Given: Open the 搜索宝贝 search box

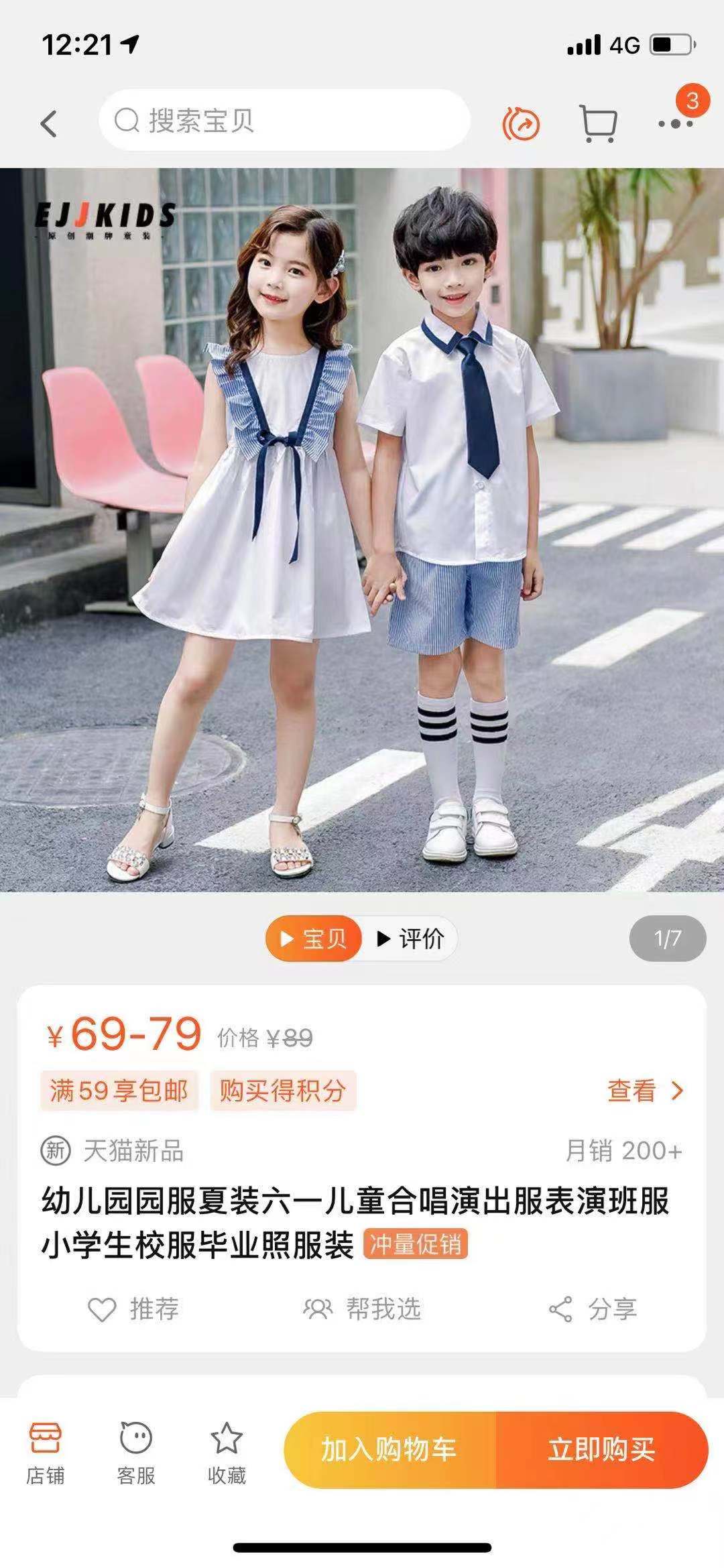Looking at the screenshot, I should click(284, 121).
